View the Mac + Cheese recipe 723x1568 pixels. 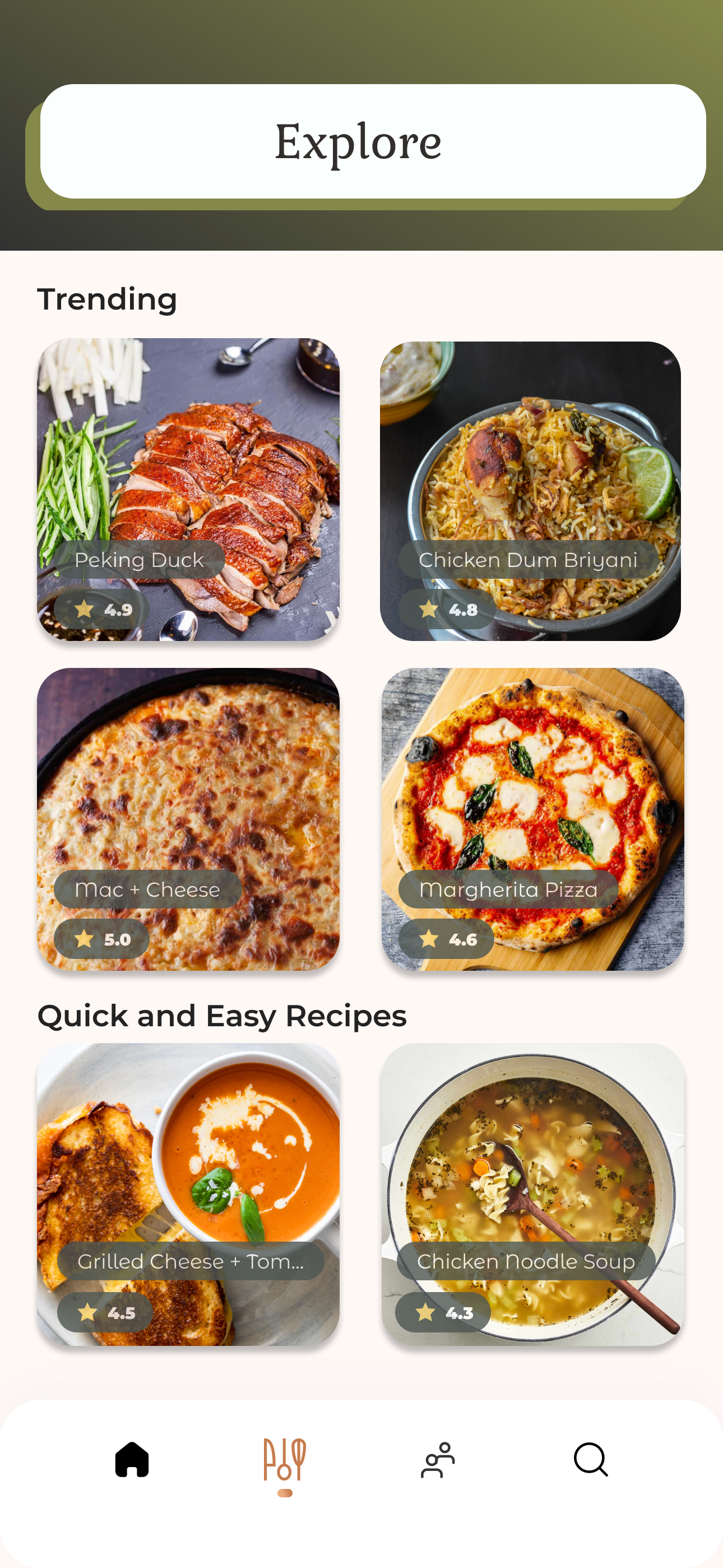click(x=188, y=819)
